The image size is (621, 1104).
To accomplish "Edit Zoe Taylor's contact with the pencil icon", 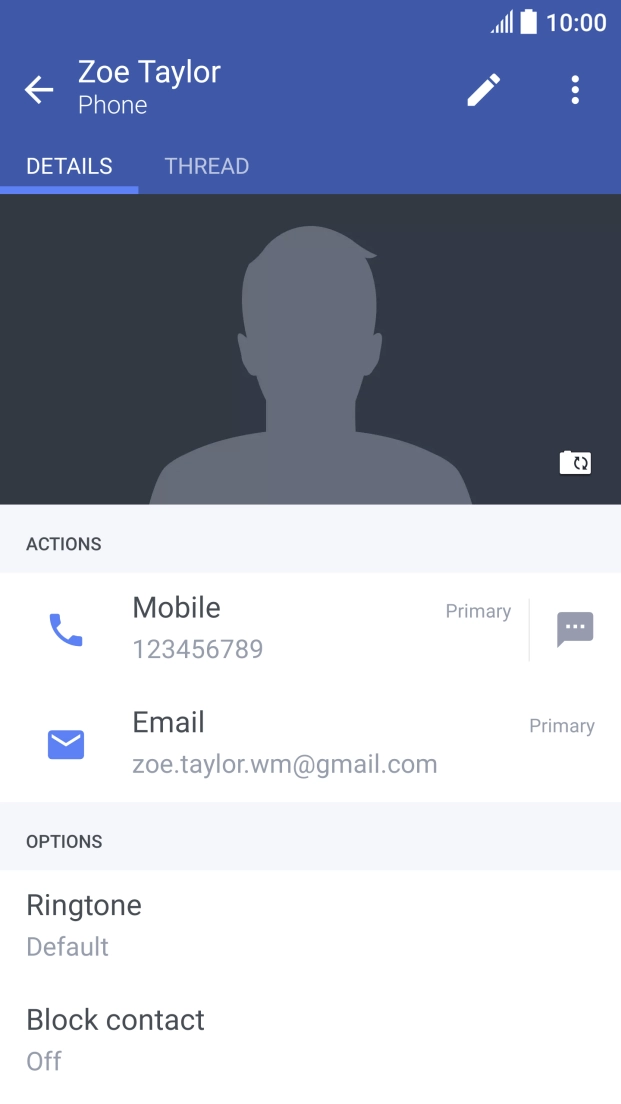I will point(484,90).
